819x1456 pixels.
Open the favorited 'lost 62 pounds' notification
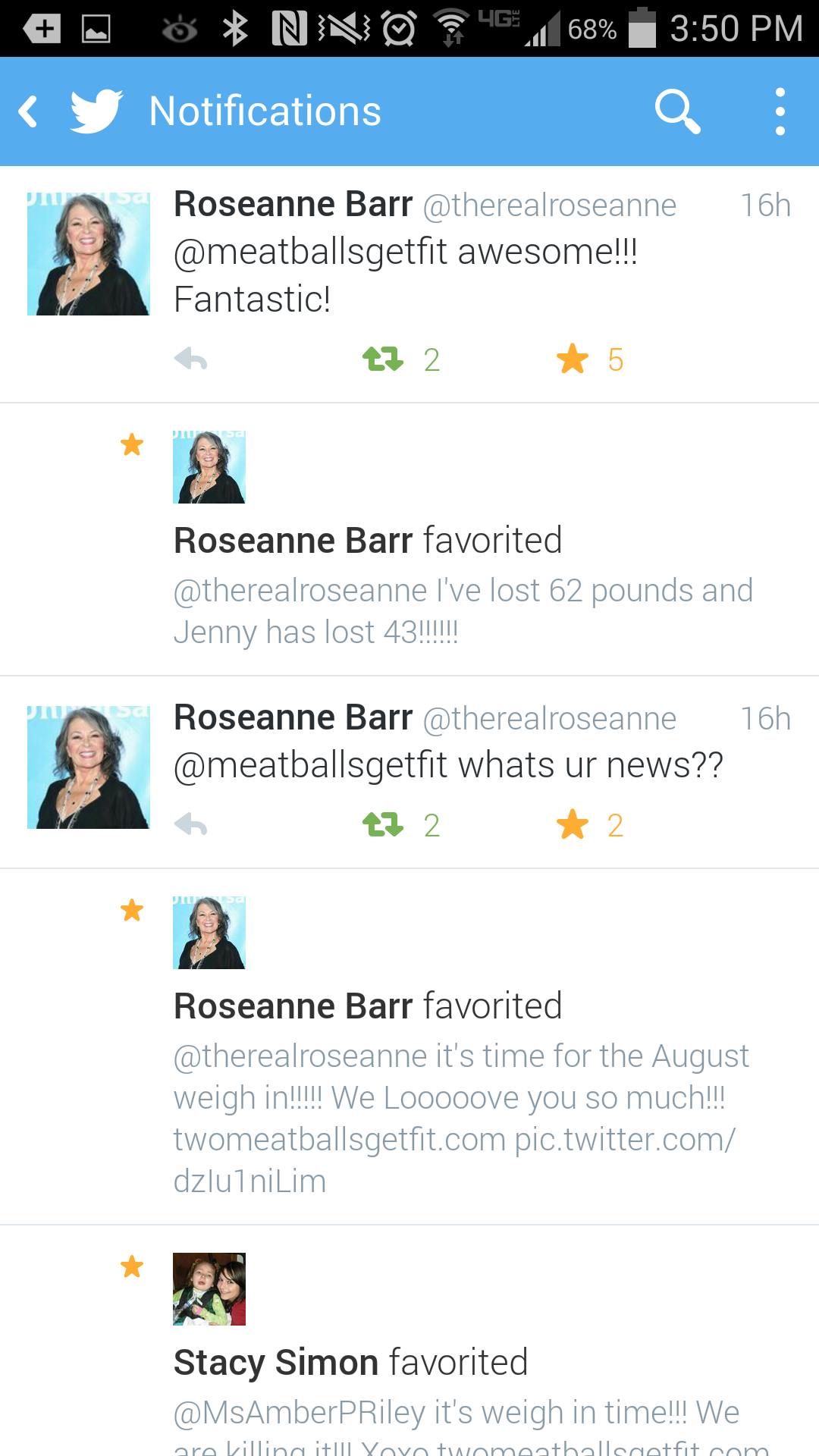(x=463, y=610)
